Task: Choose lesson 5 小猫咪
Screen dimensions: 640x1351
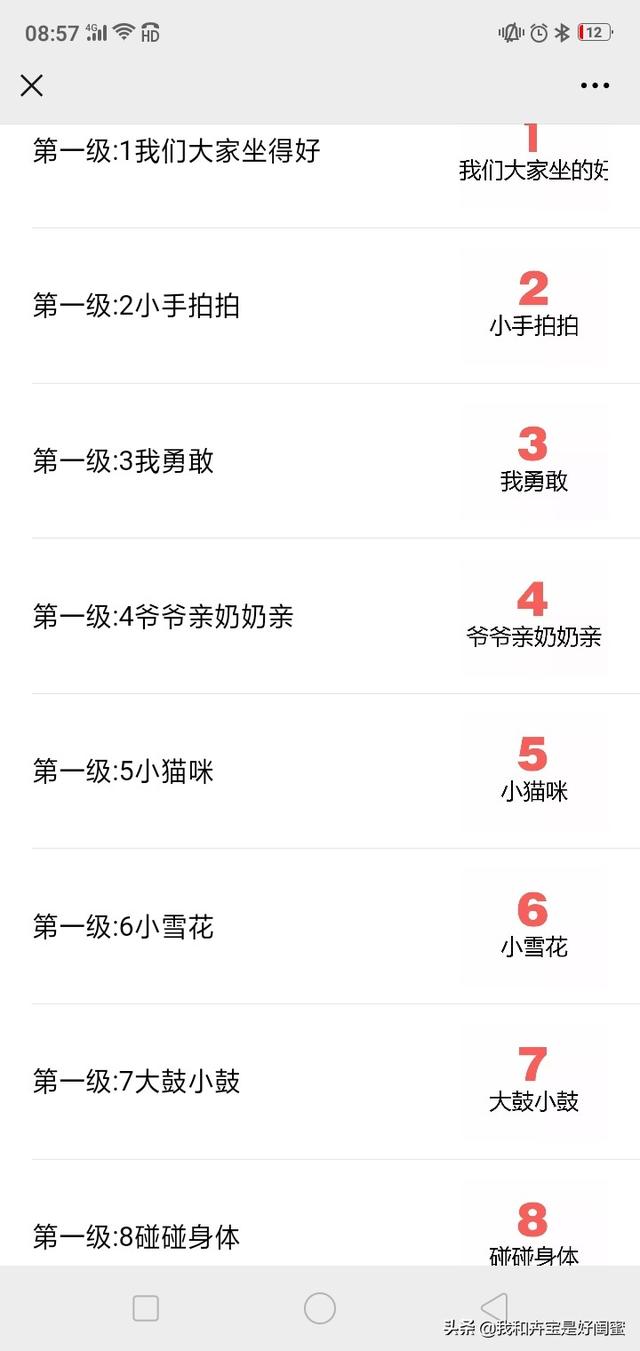Action: (x=320, y=771)
